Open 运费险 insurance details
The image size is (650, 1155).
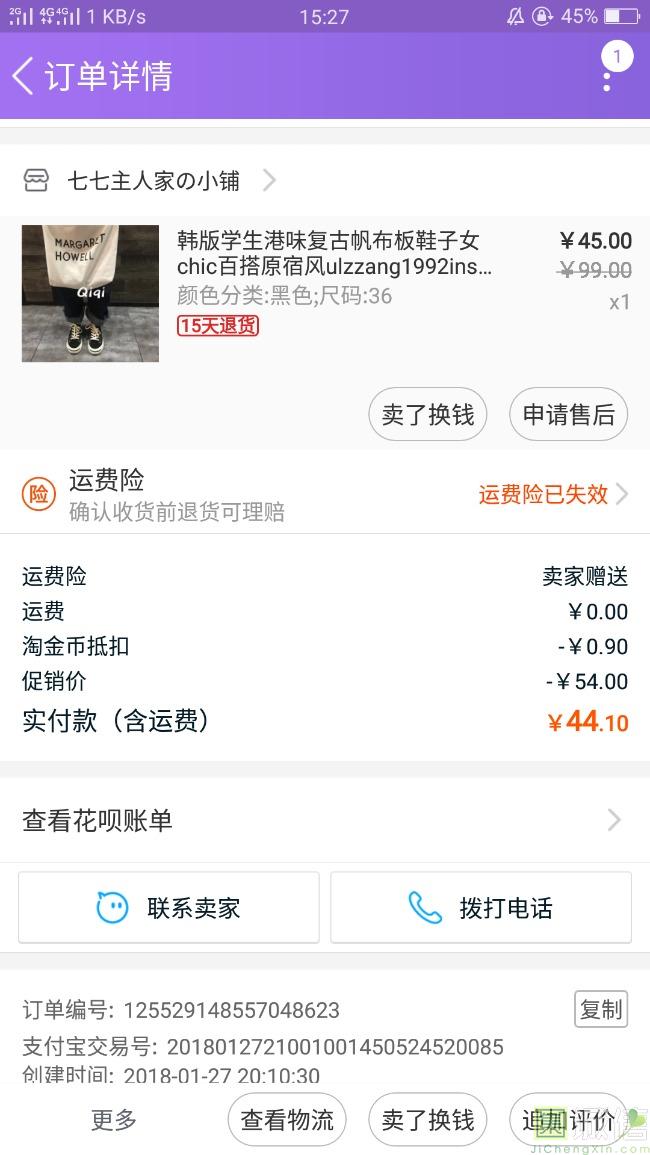pos(325,494)
